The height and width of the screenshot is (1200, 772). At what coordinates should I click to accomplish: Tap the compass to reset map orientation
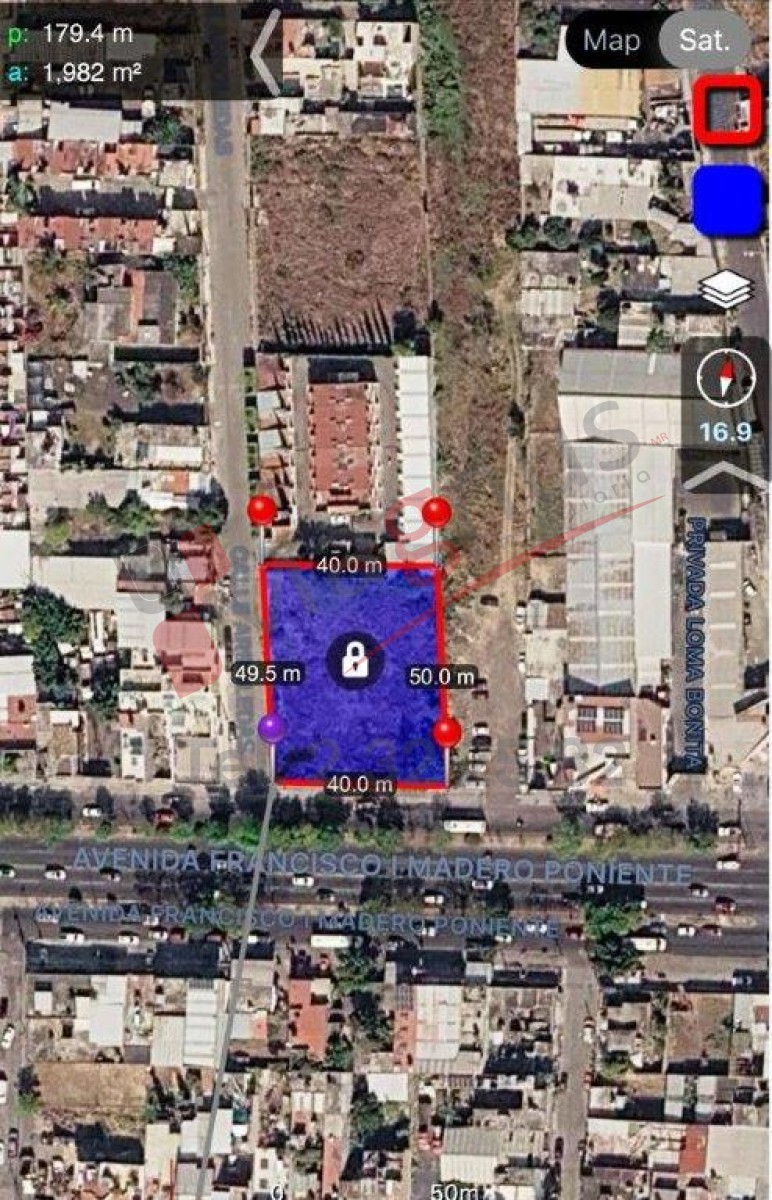pos(728,378)
